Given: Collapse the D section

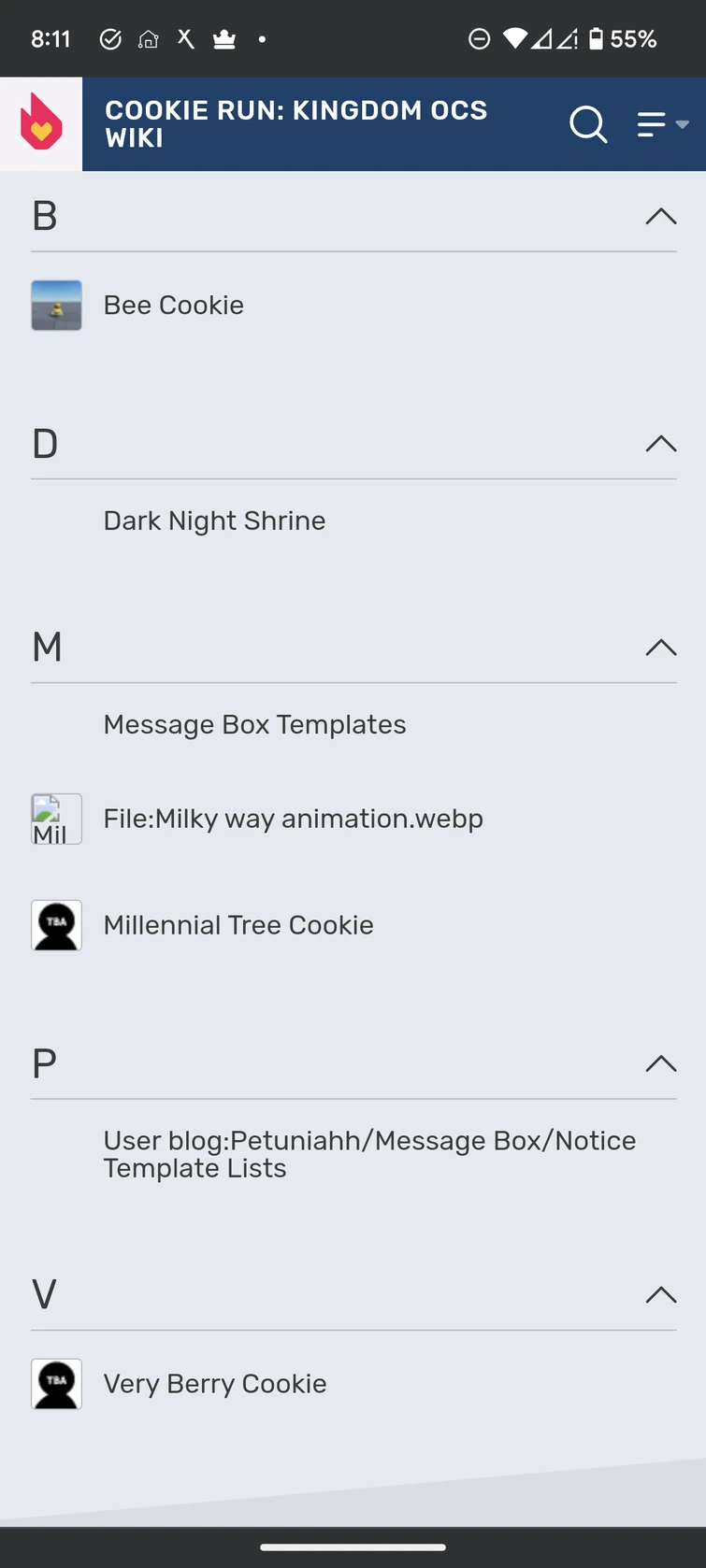Looking at the screenshot, I should pyautogui.click(x=660, y=443).
